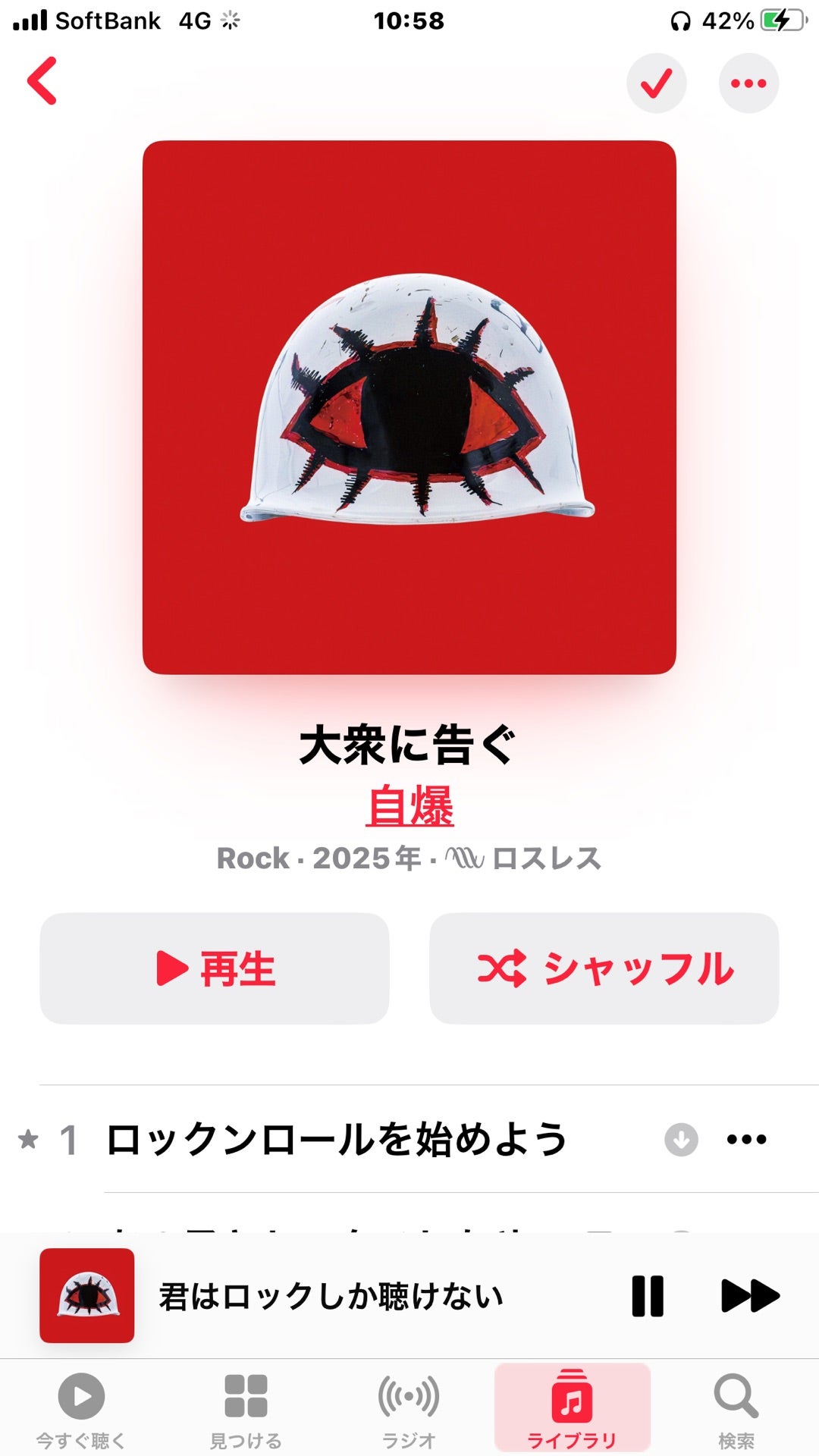
Task: Tap the download icon next to track 1
Action: point(679,1137)
